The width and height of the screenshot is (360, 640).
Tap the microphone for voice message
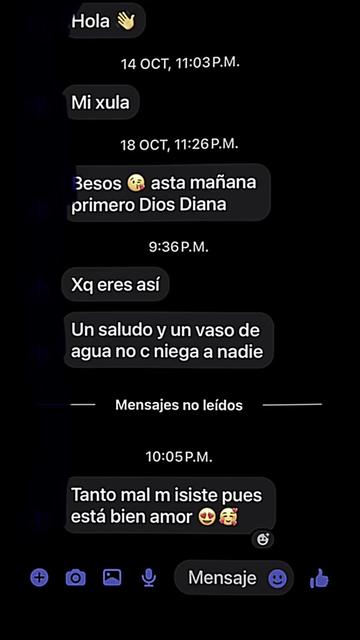tap(149, 578)
